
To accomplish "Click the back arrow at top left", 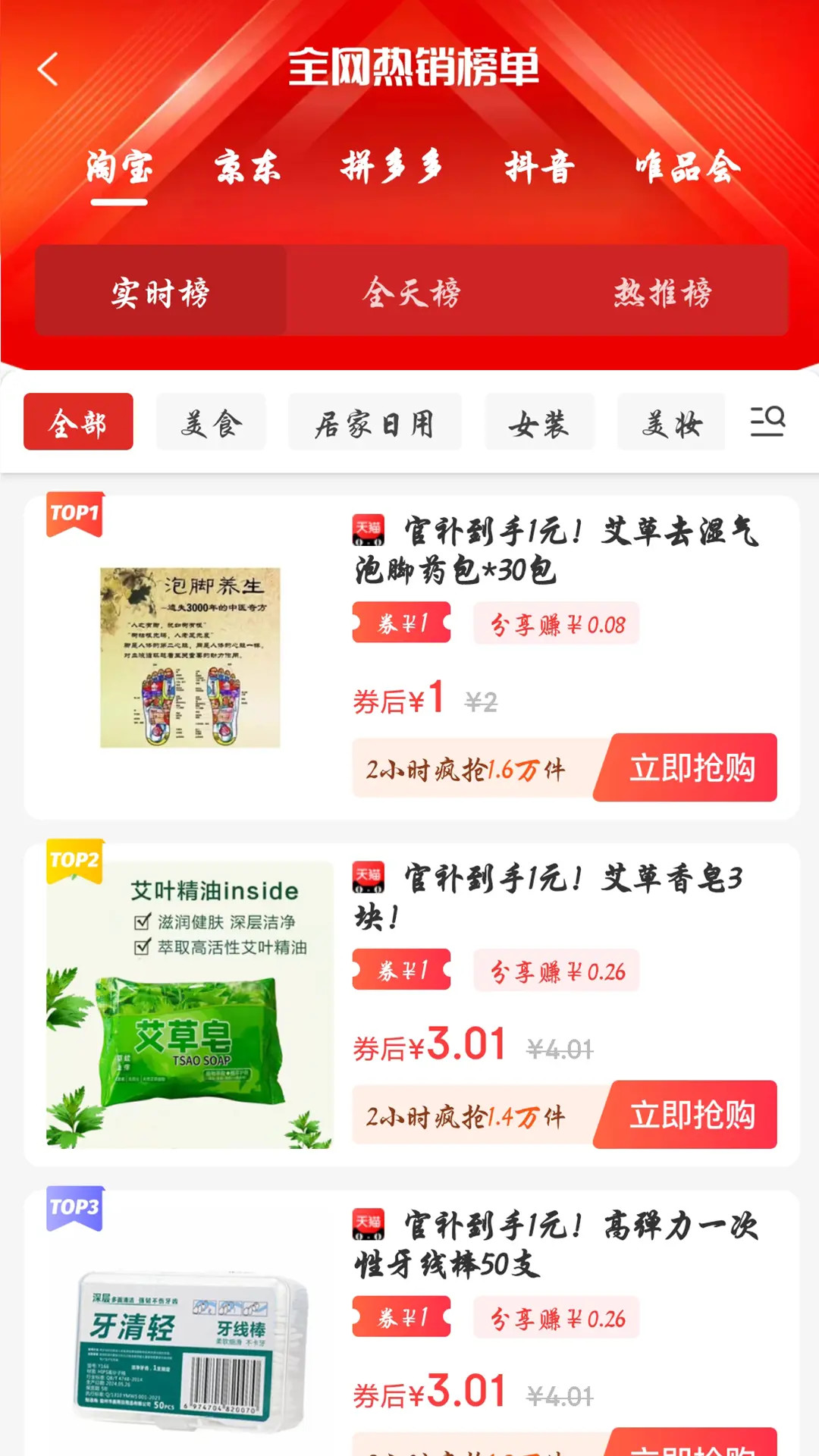I will pyautogui.click(x=48, y=69).
